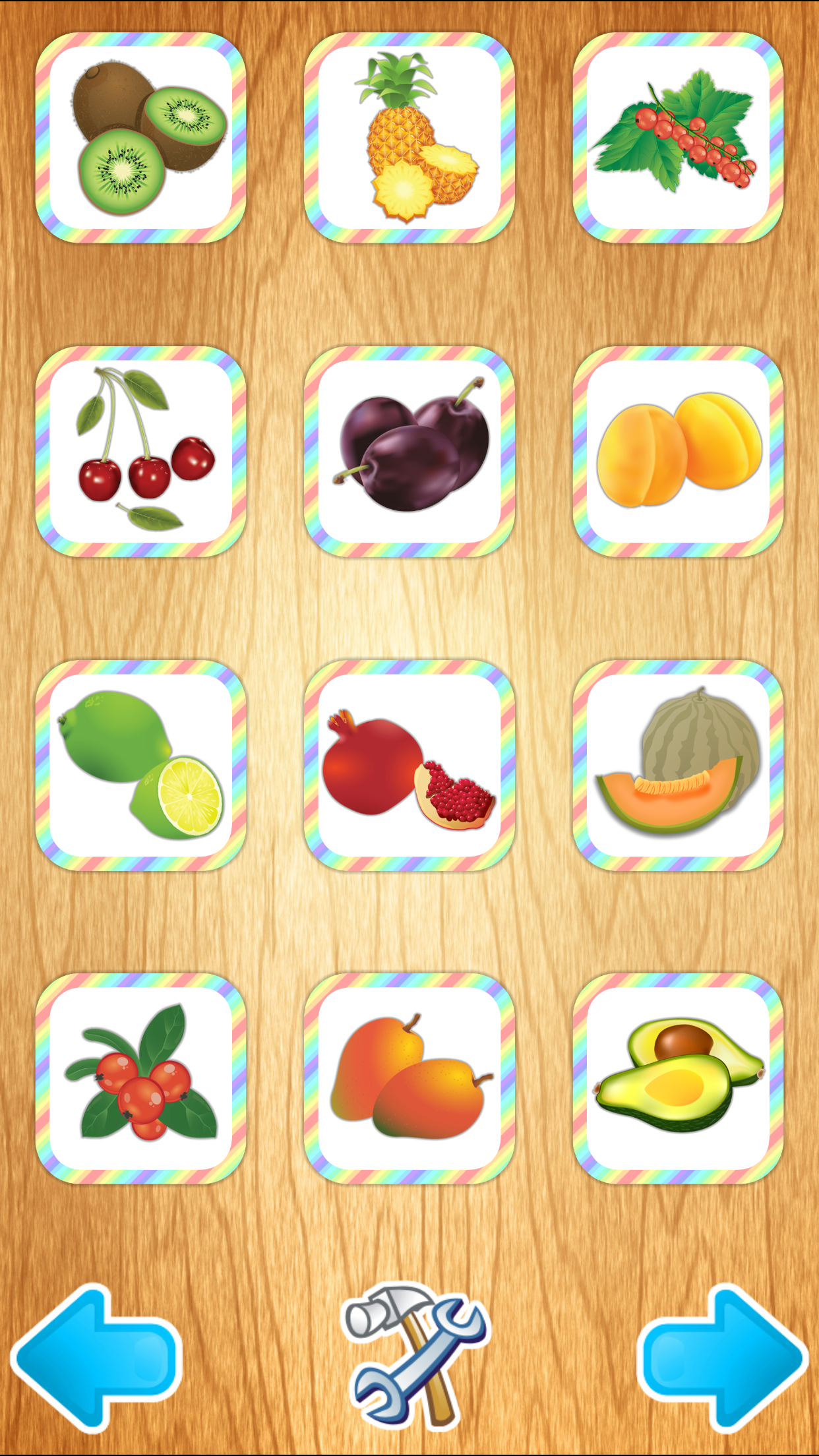Viewport: 819px width, 1456px height.
Task: Open the apricots card
Action: (678, 452)
